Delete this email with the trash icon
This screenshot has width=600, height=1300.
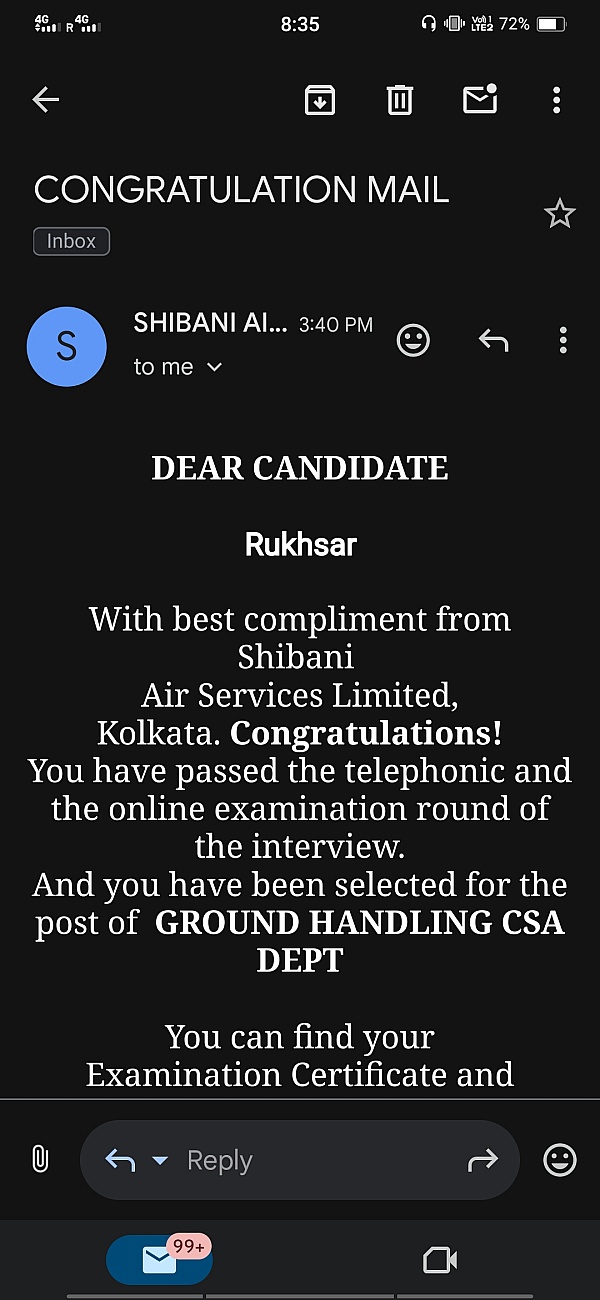tap(400, 99)
